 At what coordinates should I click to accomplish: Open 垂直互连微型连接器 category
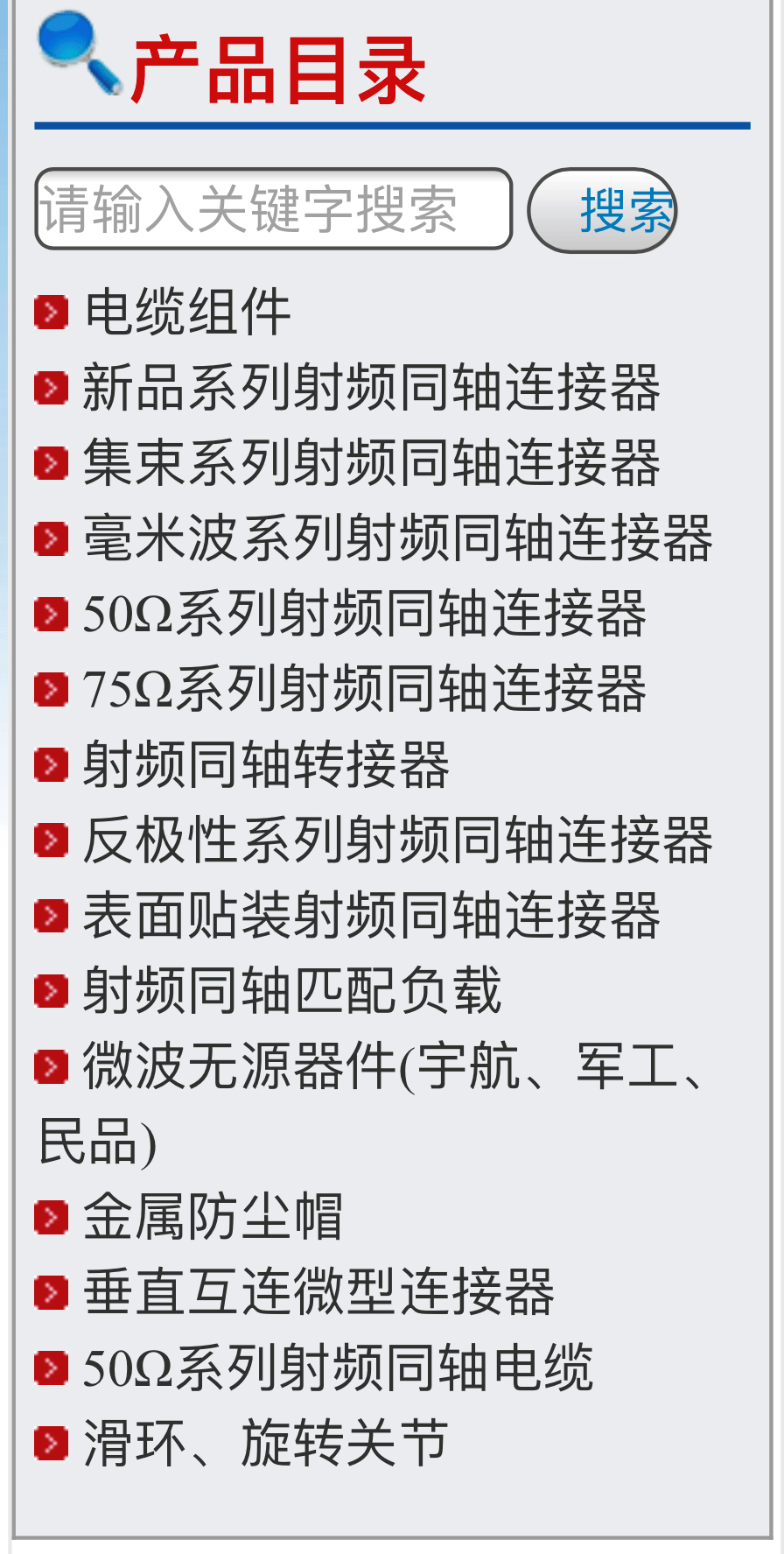318,1292
